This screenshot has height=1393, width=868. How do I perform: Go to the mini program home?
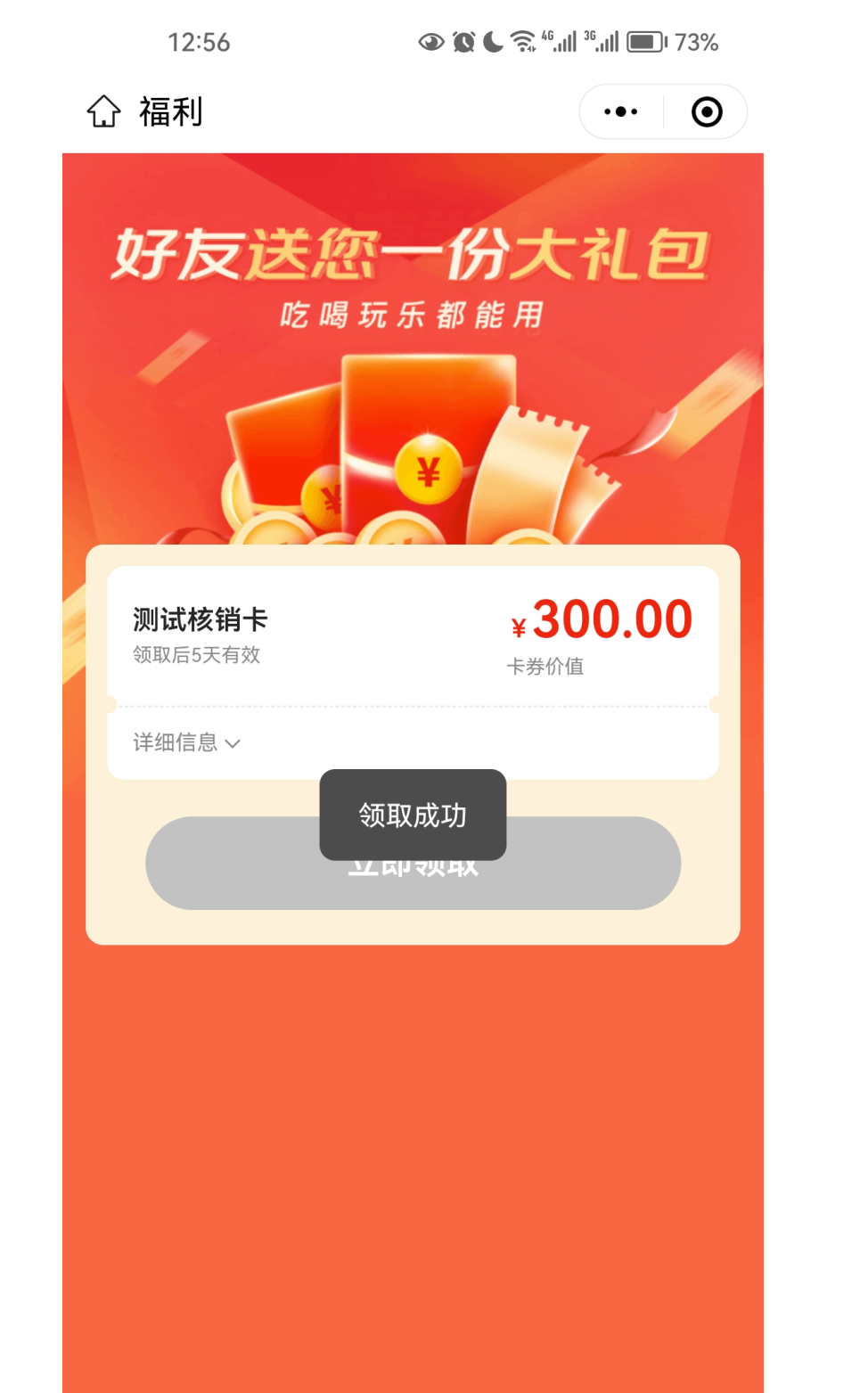click(103, 112)
